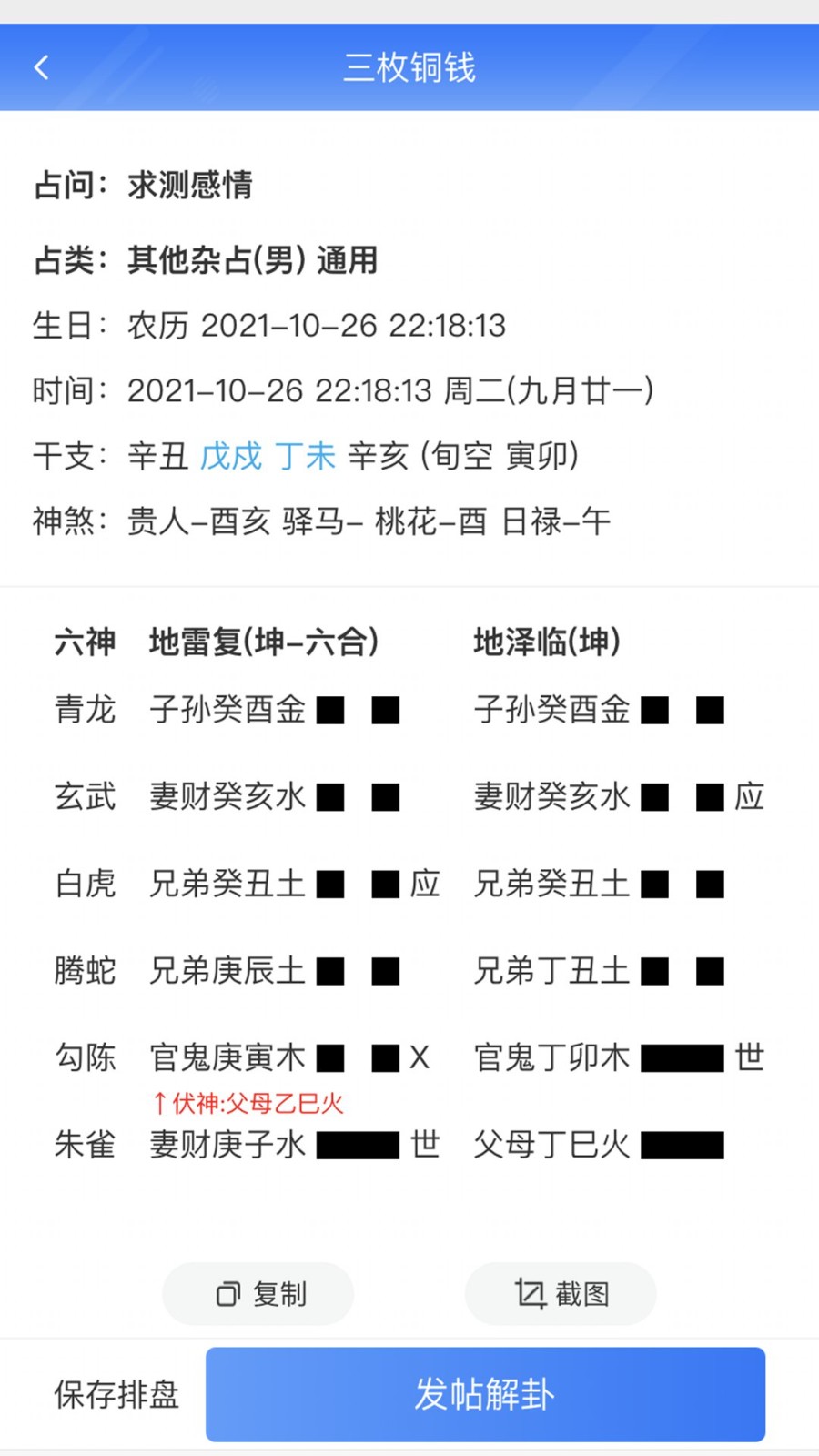This screenshot has height=1456, width=819.
Task: Select the 应 marker on 兄弟癸丑土 line
Action: coord(423,884)
